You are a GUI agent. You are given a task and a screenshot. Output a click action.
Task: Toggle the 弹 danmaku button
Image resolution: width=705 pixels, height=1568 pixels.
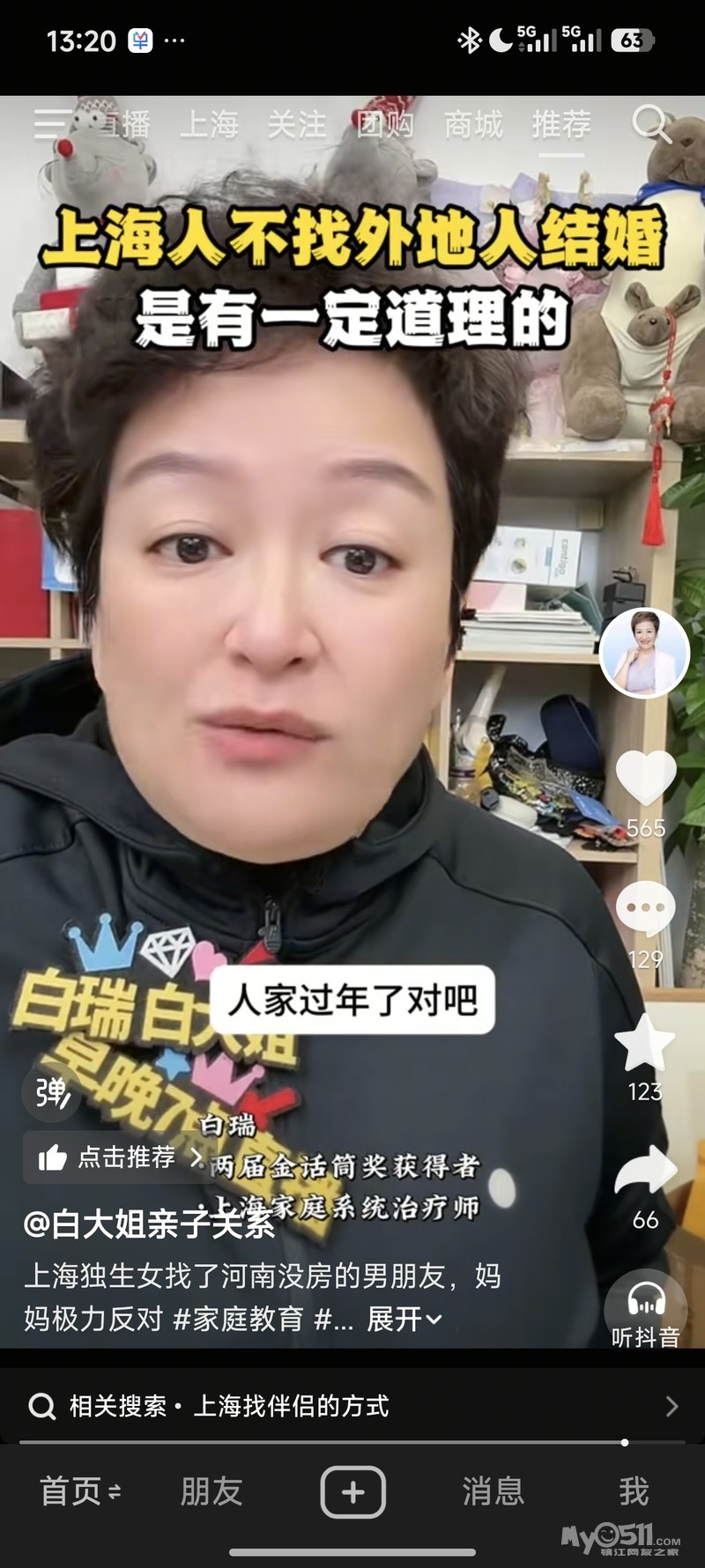coord(52,1092)
